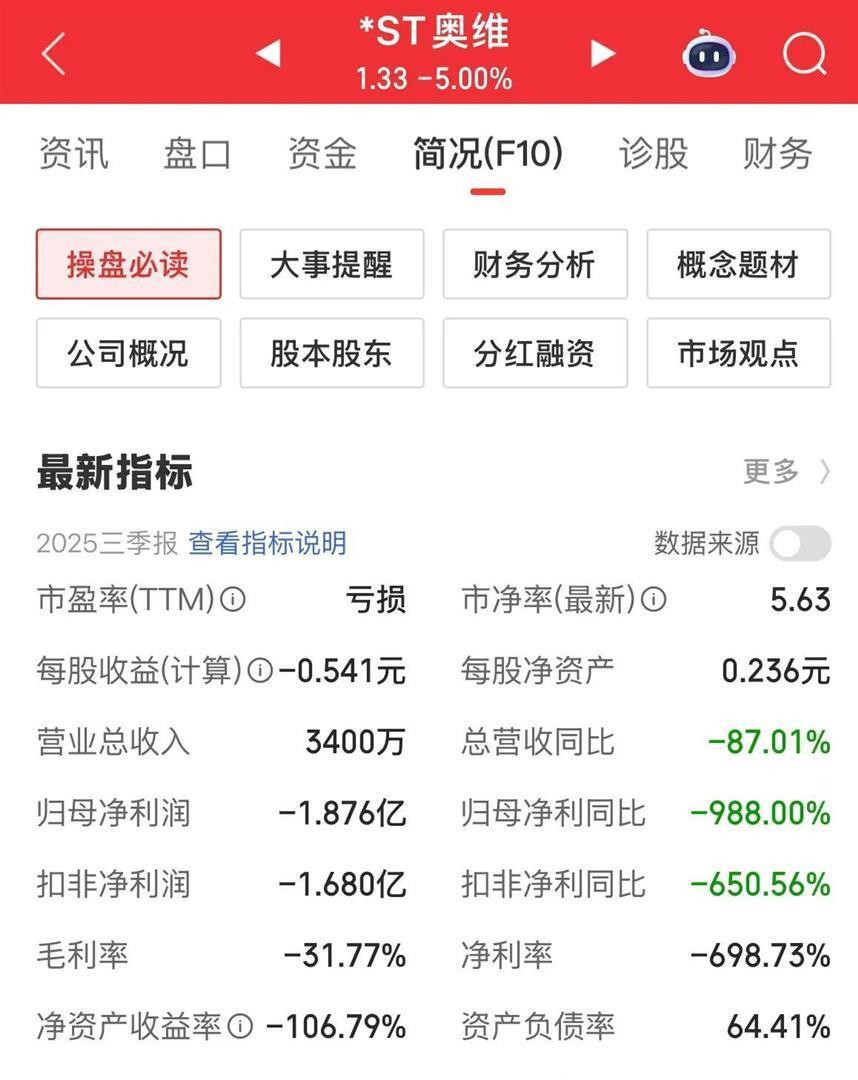
Task: Switch to the 资讯 tab
Action: tap(74, 154)
